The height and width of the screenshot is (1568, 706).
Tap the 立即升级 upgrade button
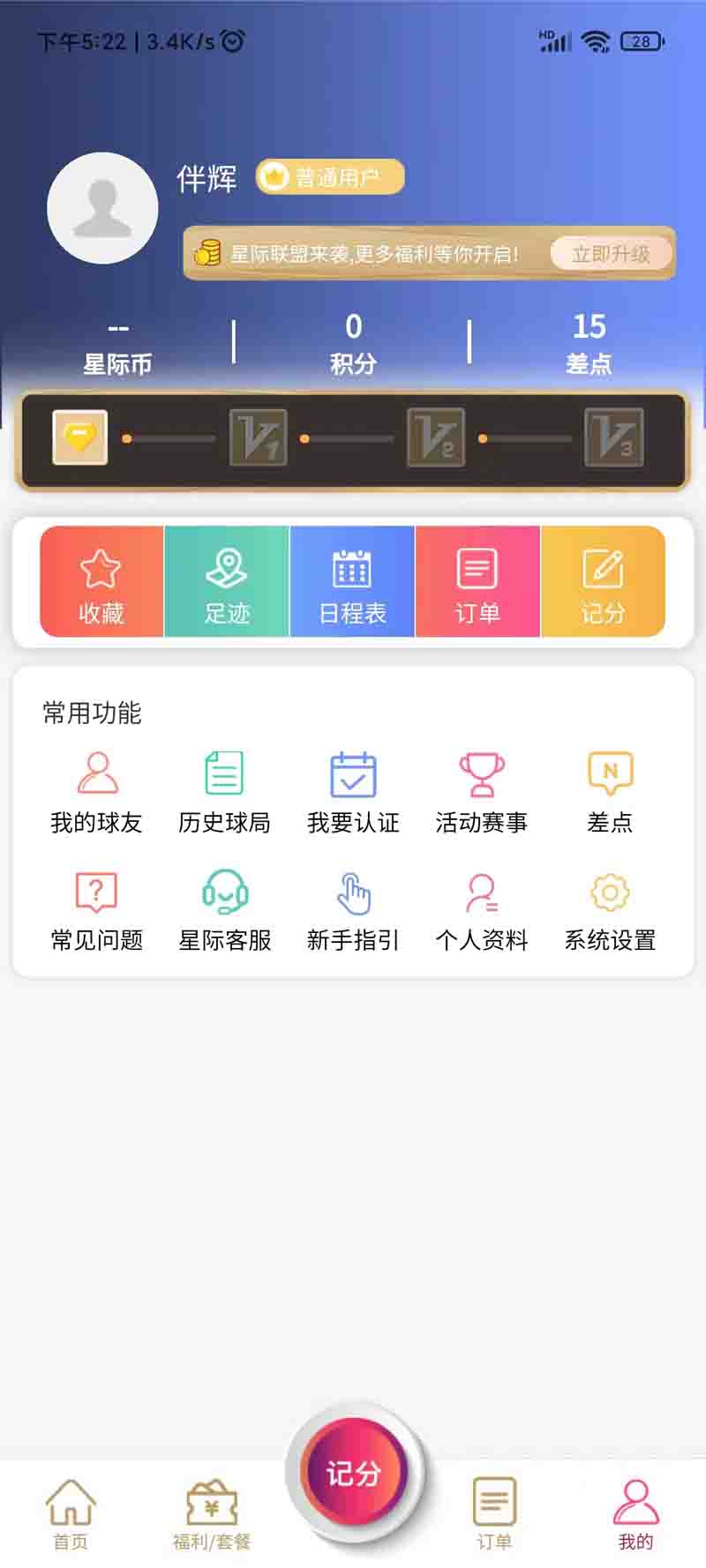tap(611, 254)
